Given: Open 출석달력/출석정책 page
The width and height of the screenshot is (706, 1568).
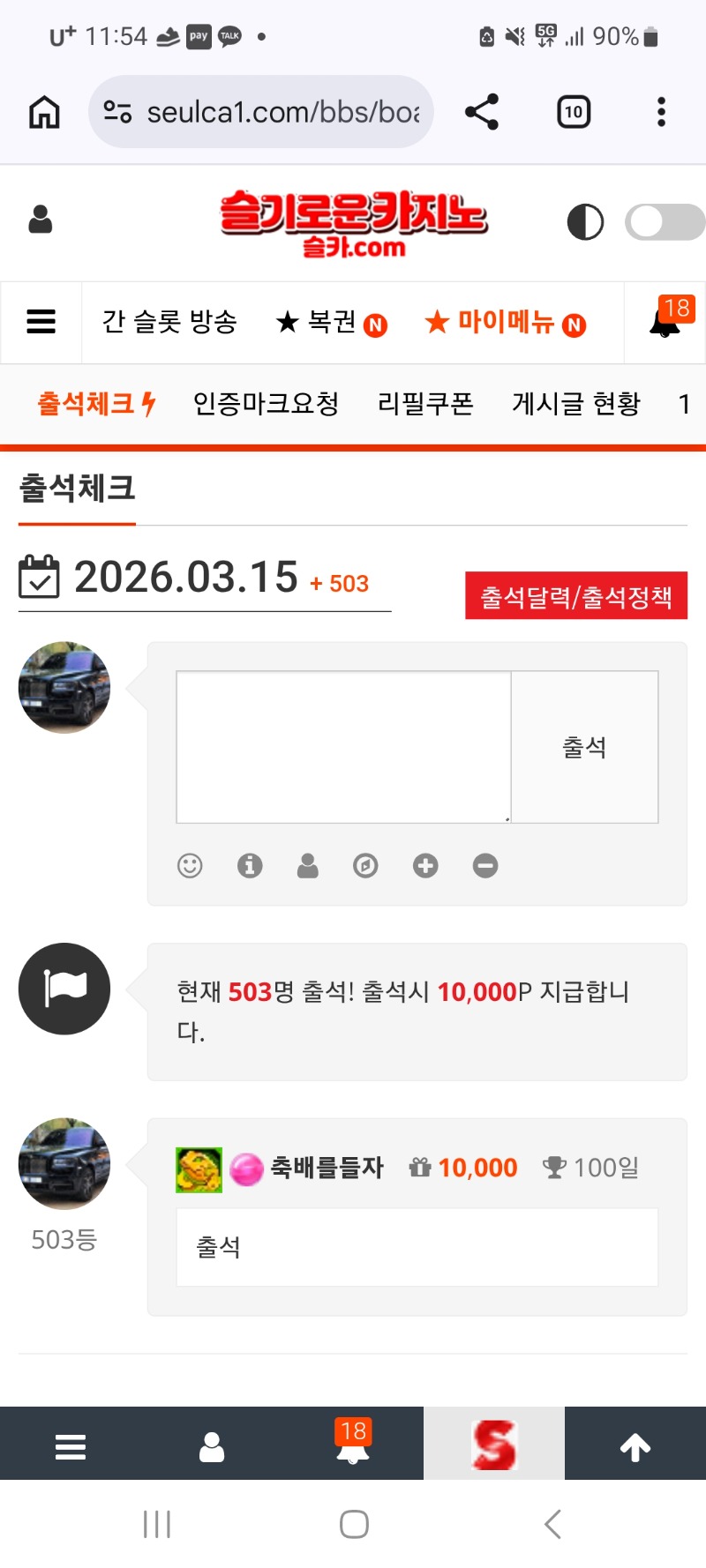Looking at the screenshot, I should coord(575,596).
